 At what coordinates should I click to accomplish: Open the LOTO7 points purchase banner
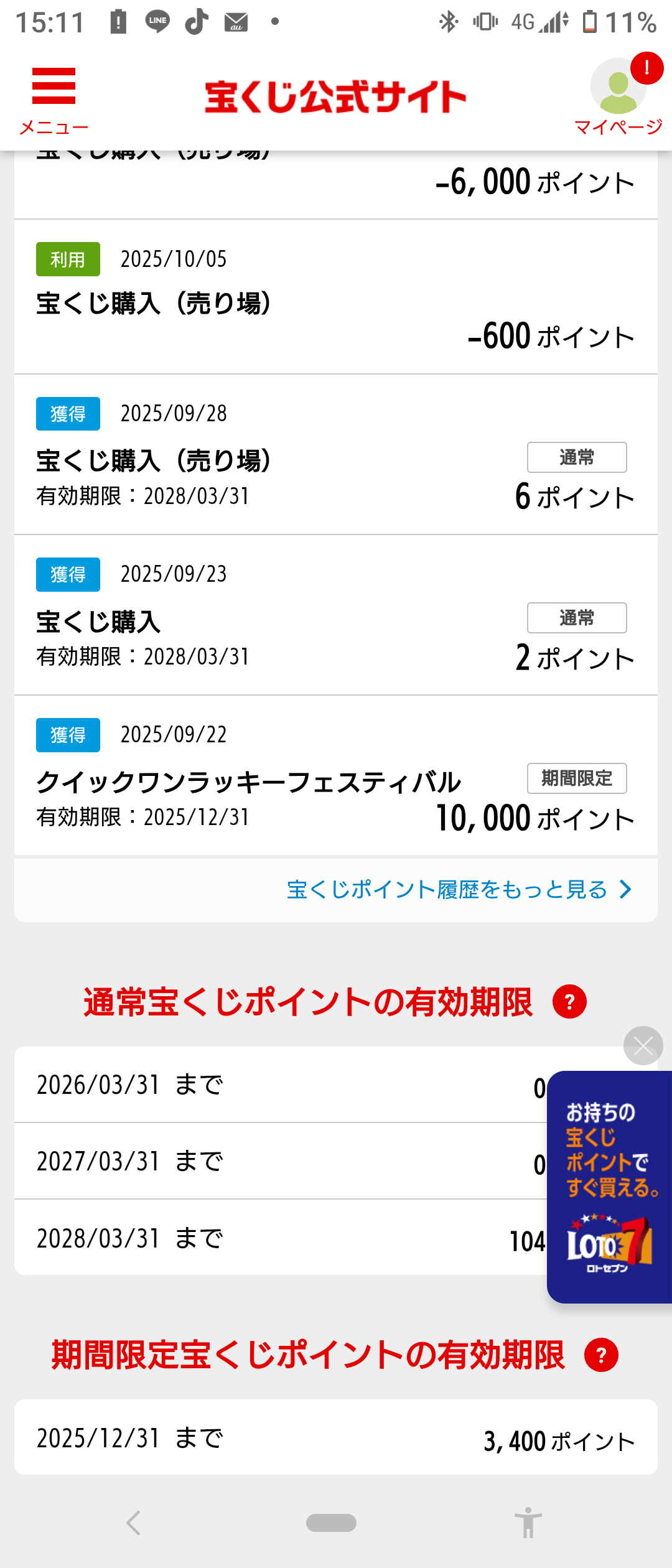(609, 1187)
